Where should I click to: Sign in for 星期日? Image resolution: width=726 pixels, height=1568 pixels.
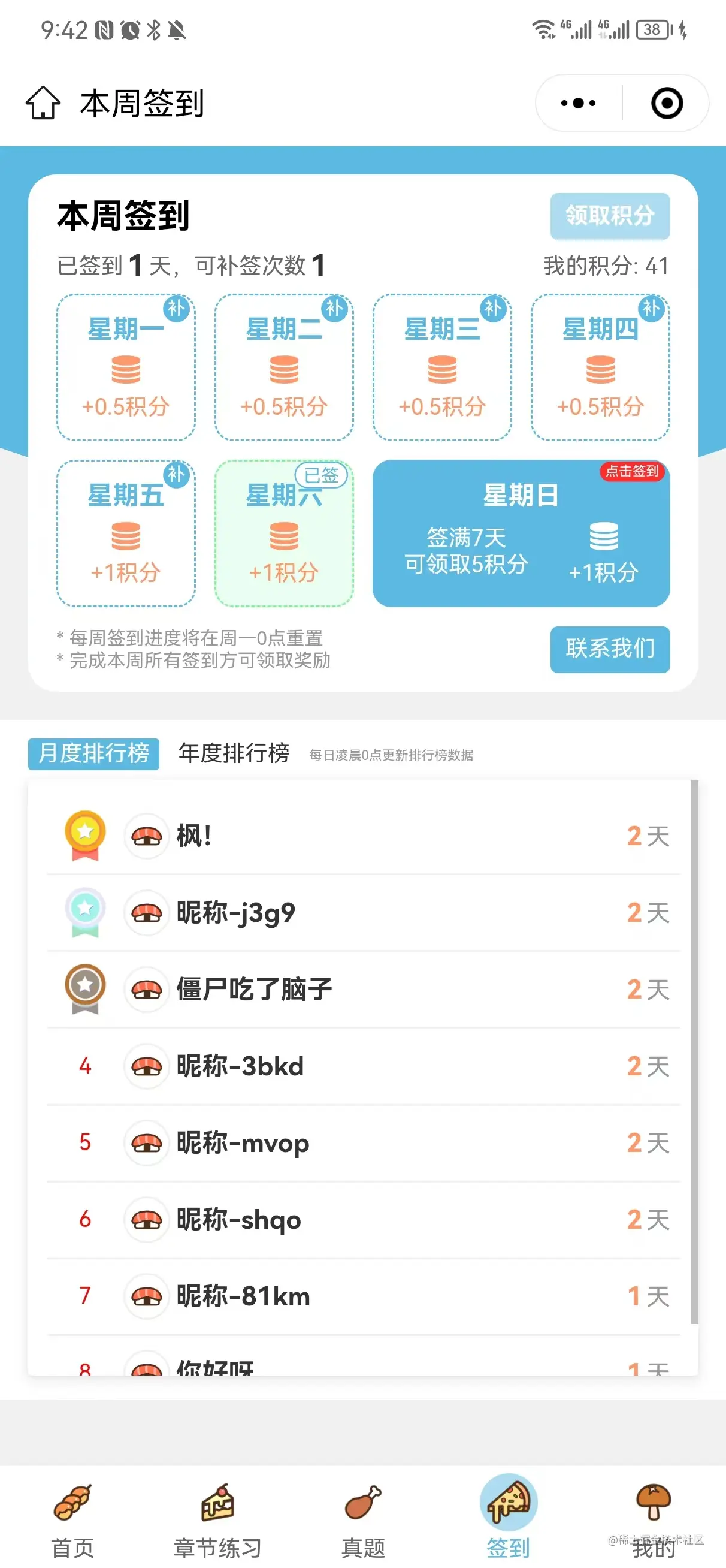pos(521,533)
